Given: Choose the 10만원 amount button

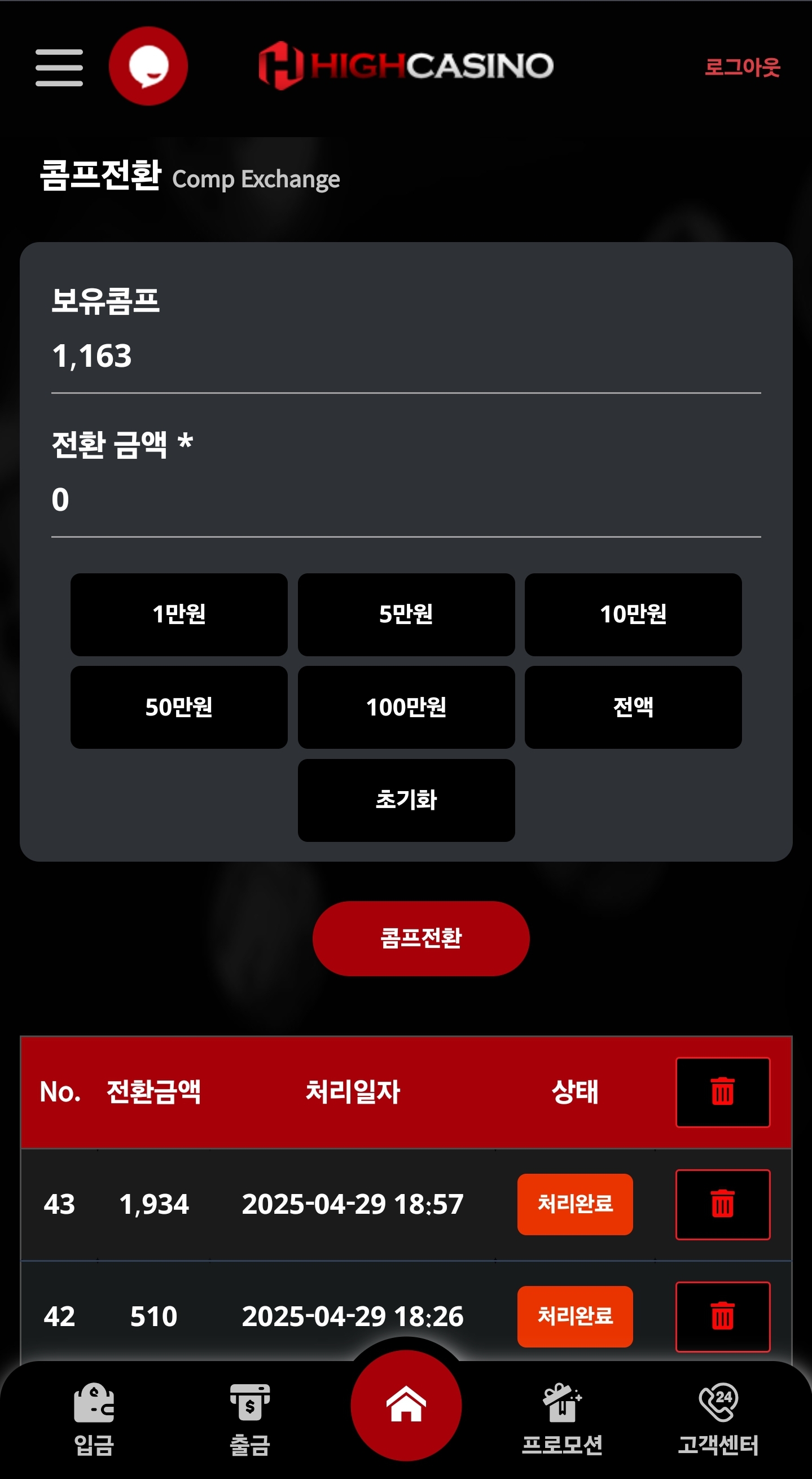Looking at the screenshot, I should [633, 615].
